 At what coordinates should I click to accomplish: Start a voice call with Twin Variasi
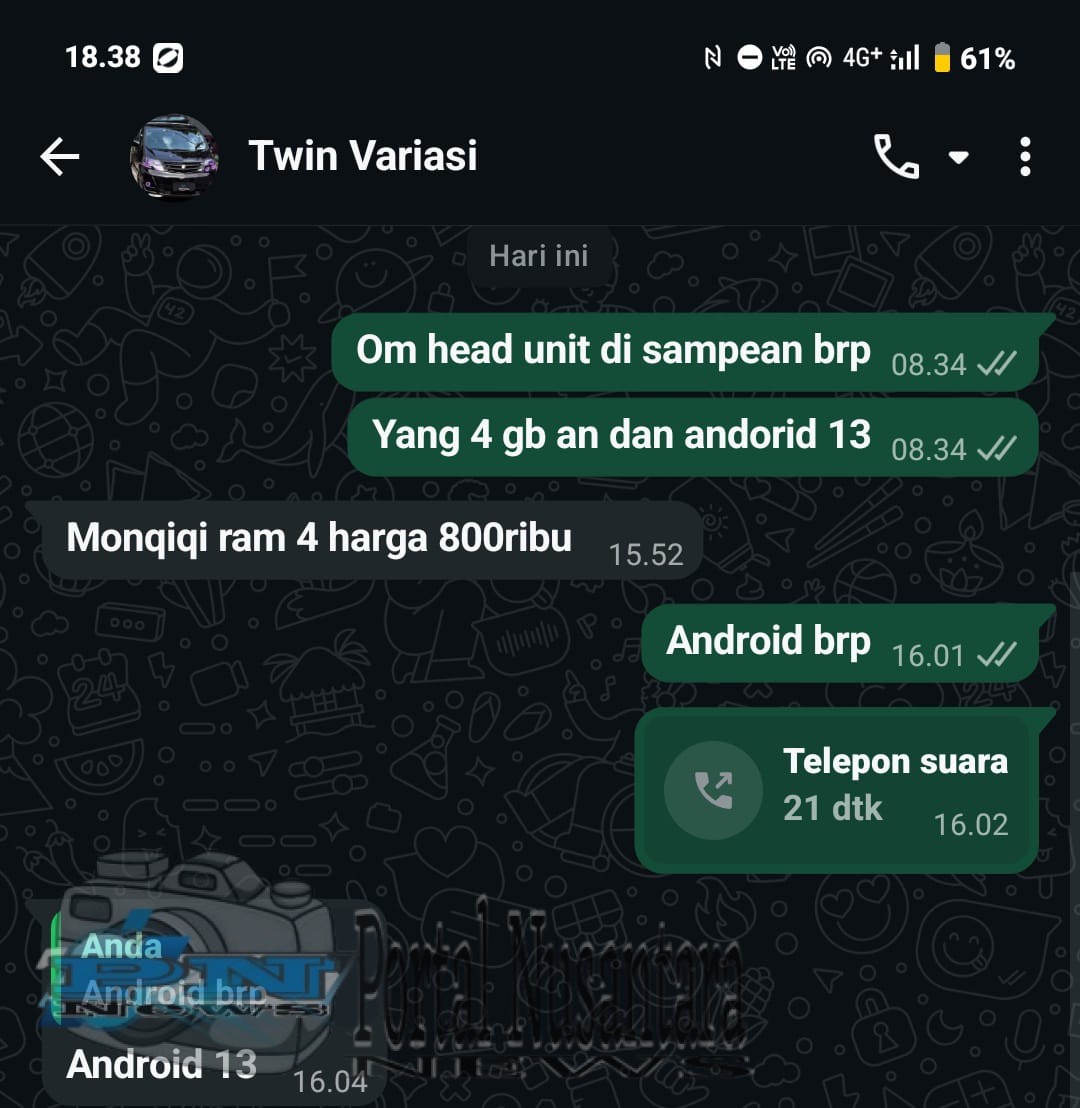coord(896,157)
